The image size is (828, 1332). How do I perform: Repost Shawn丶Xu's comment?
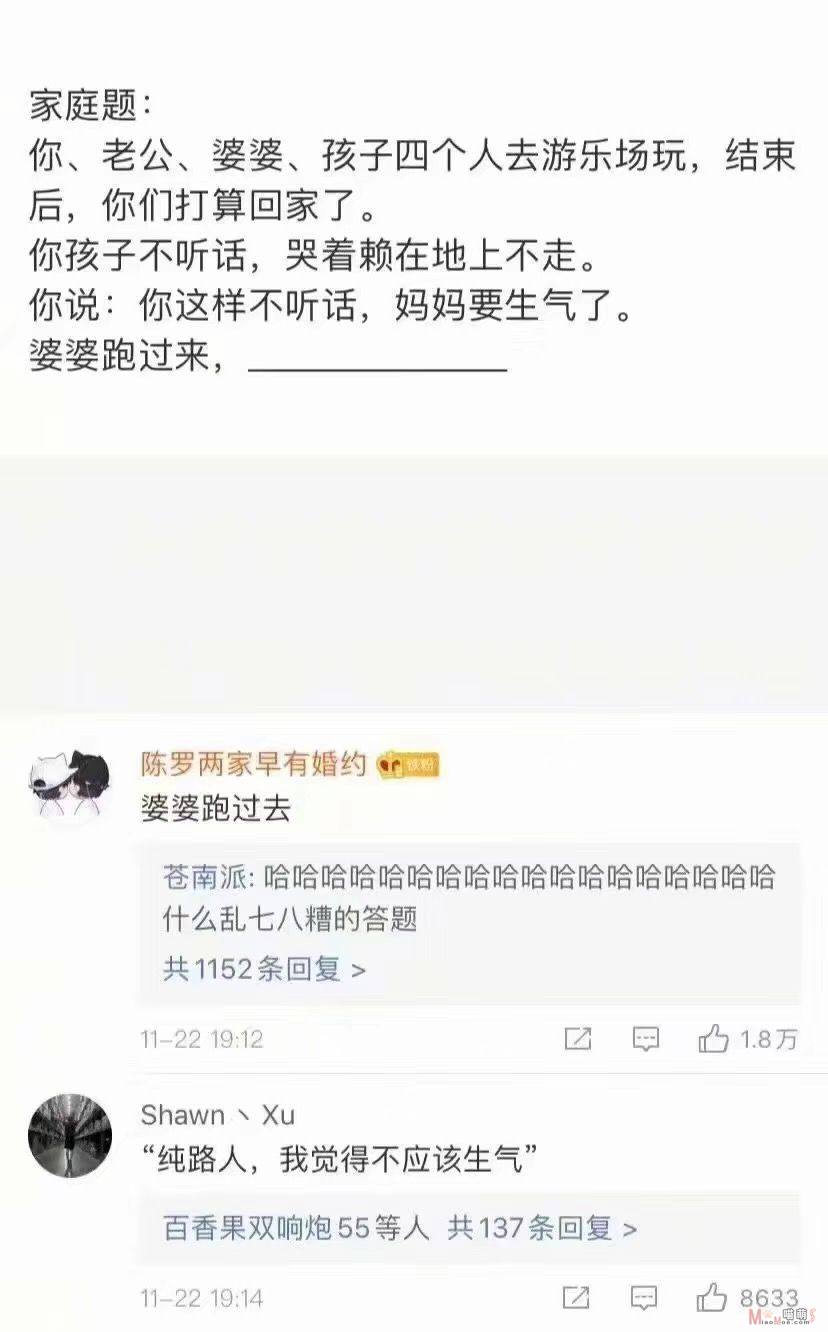coord(576,1298)
